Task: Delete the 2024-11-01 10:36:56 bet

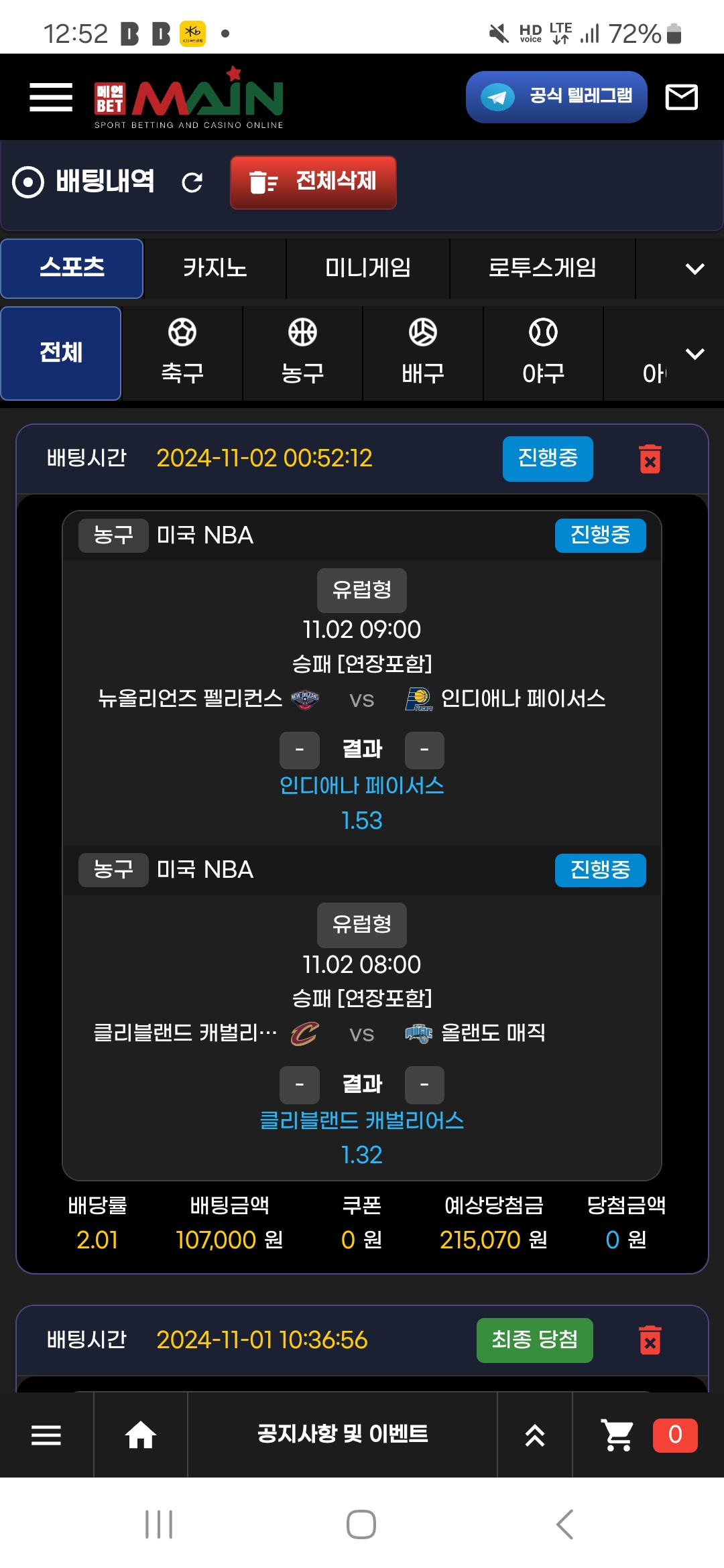Action: click(650, 1340)
